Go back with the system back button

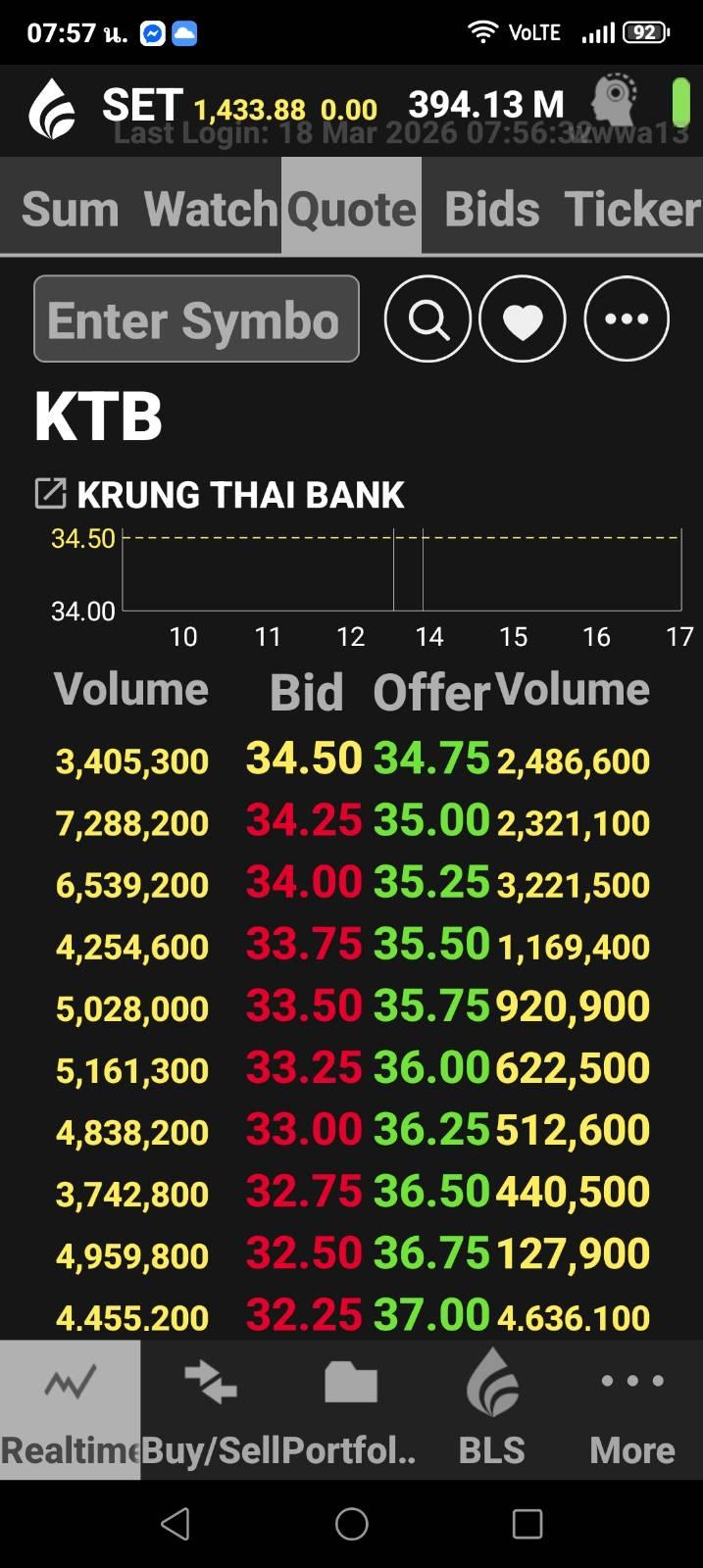coord(176,1524)
